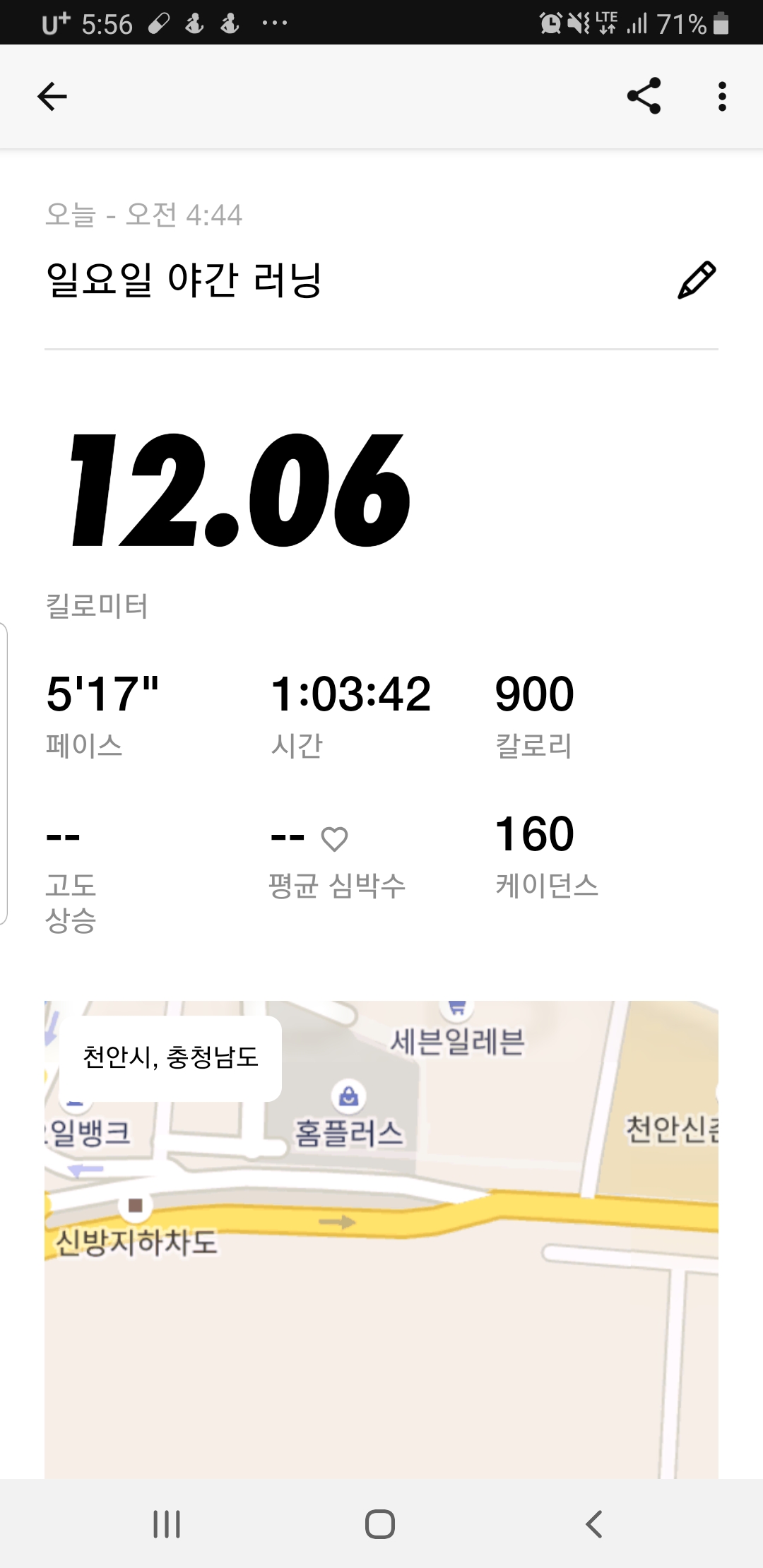Go back using the top-left arrow
763x1568 pixels.
pos(52,97)
